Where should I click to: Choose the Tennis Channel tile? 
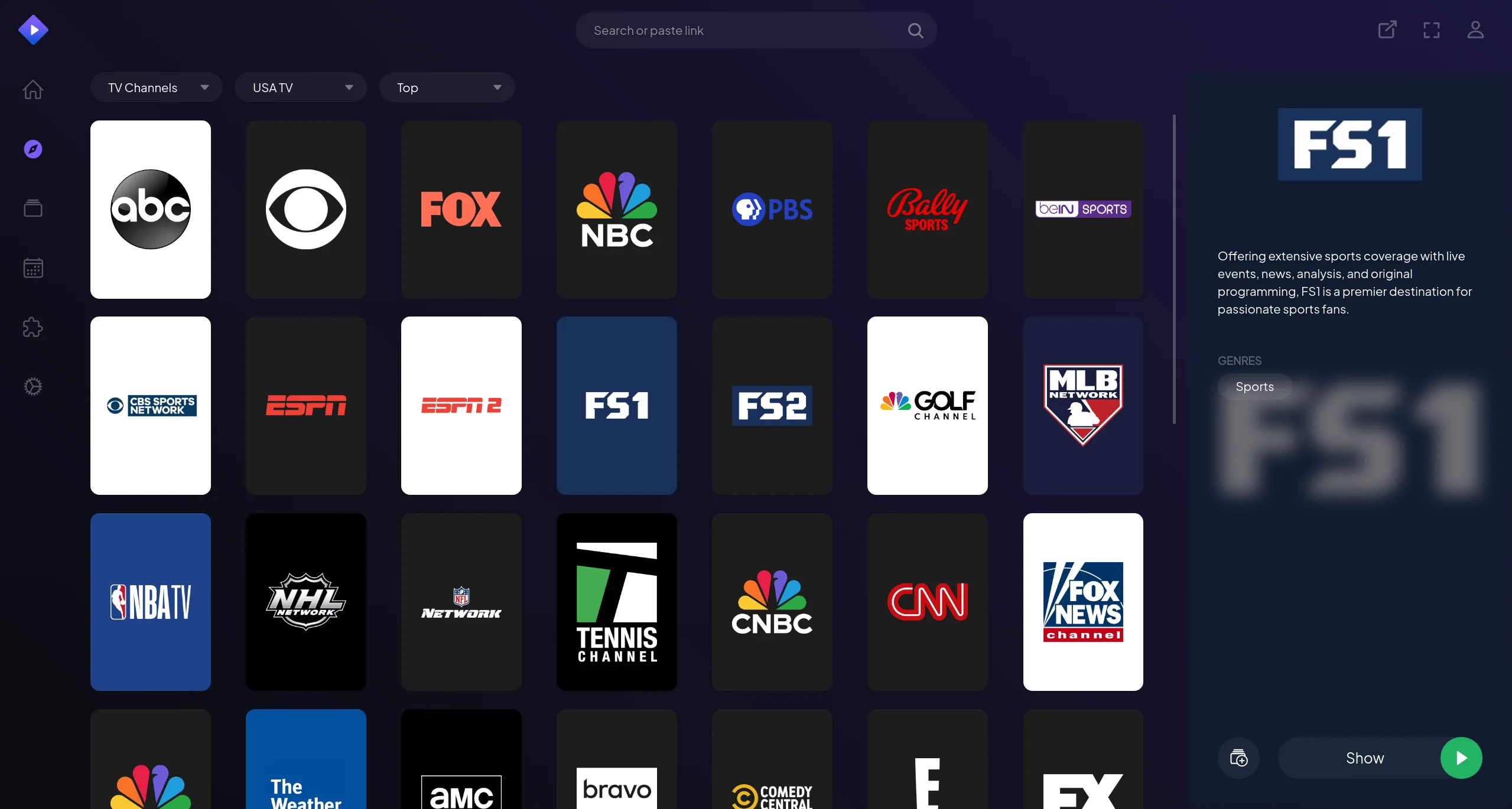point(616,602)
